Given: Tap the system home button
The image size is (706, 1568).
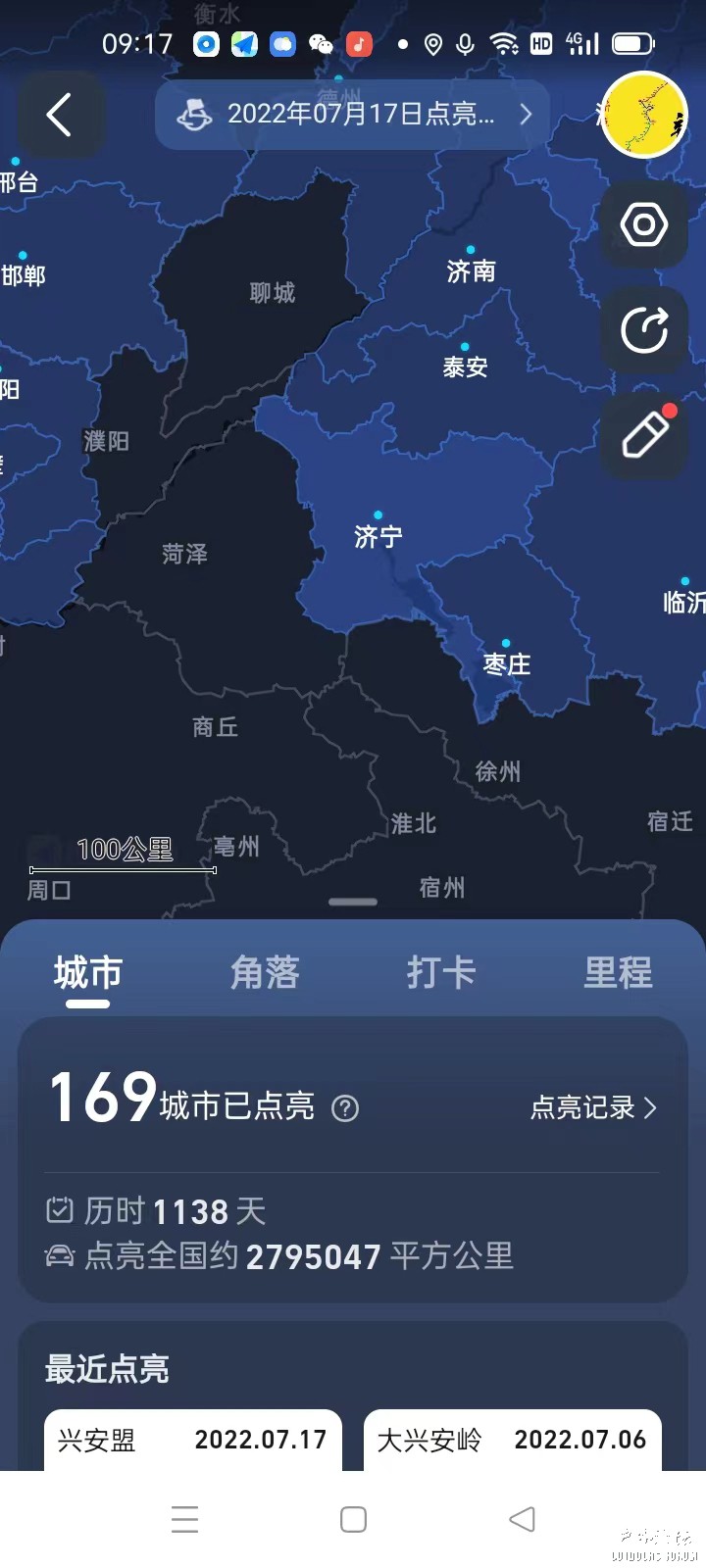Looking at the screenshot, I should (x=353, y=1519).
